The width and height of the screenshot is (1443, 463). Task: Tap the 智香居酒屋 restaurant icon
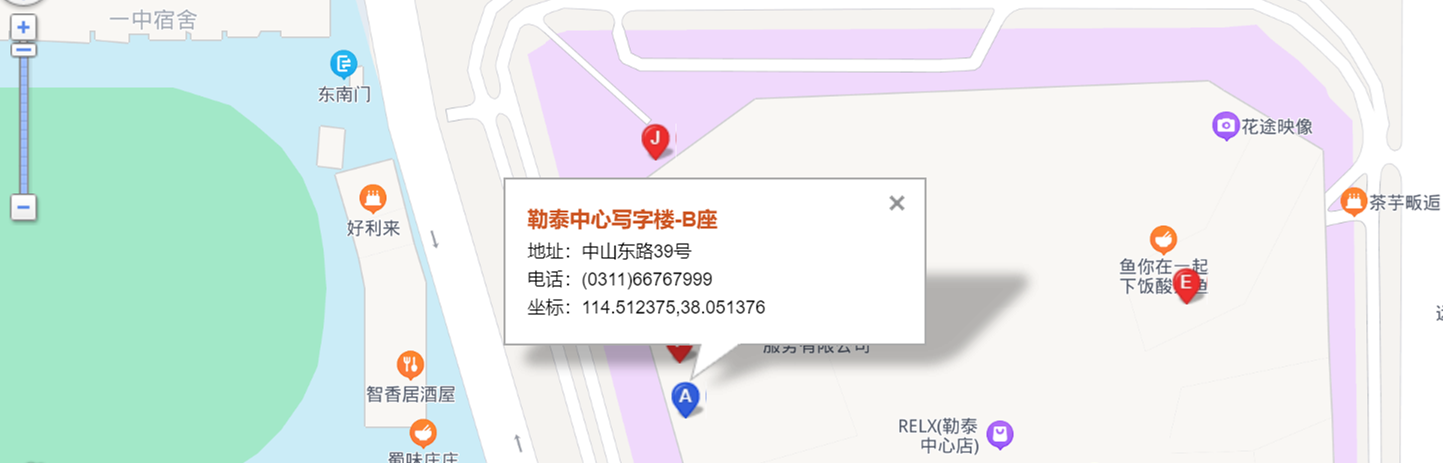(x=410, y=364)
